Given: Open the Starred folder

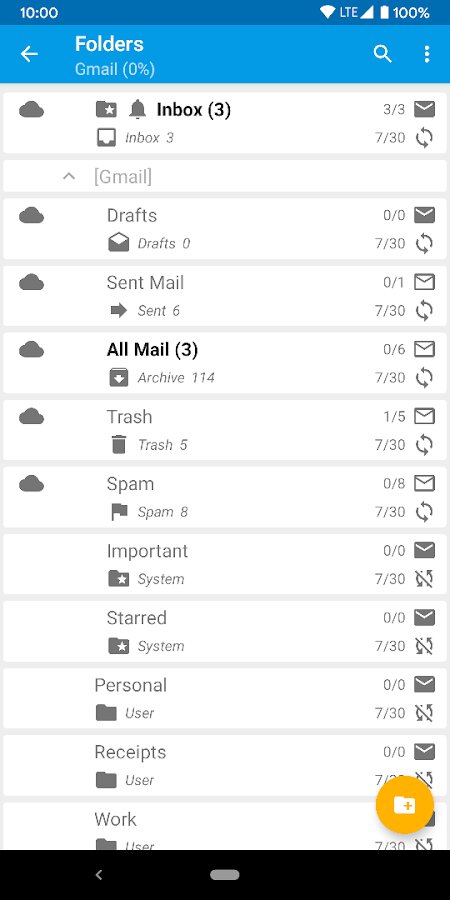Looking at the screenshot, I should coord(225,631).
